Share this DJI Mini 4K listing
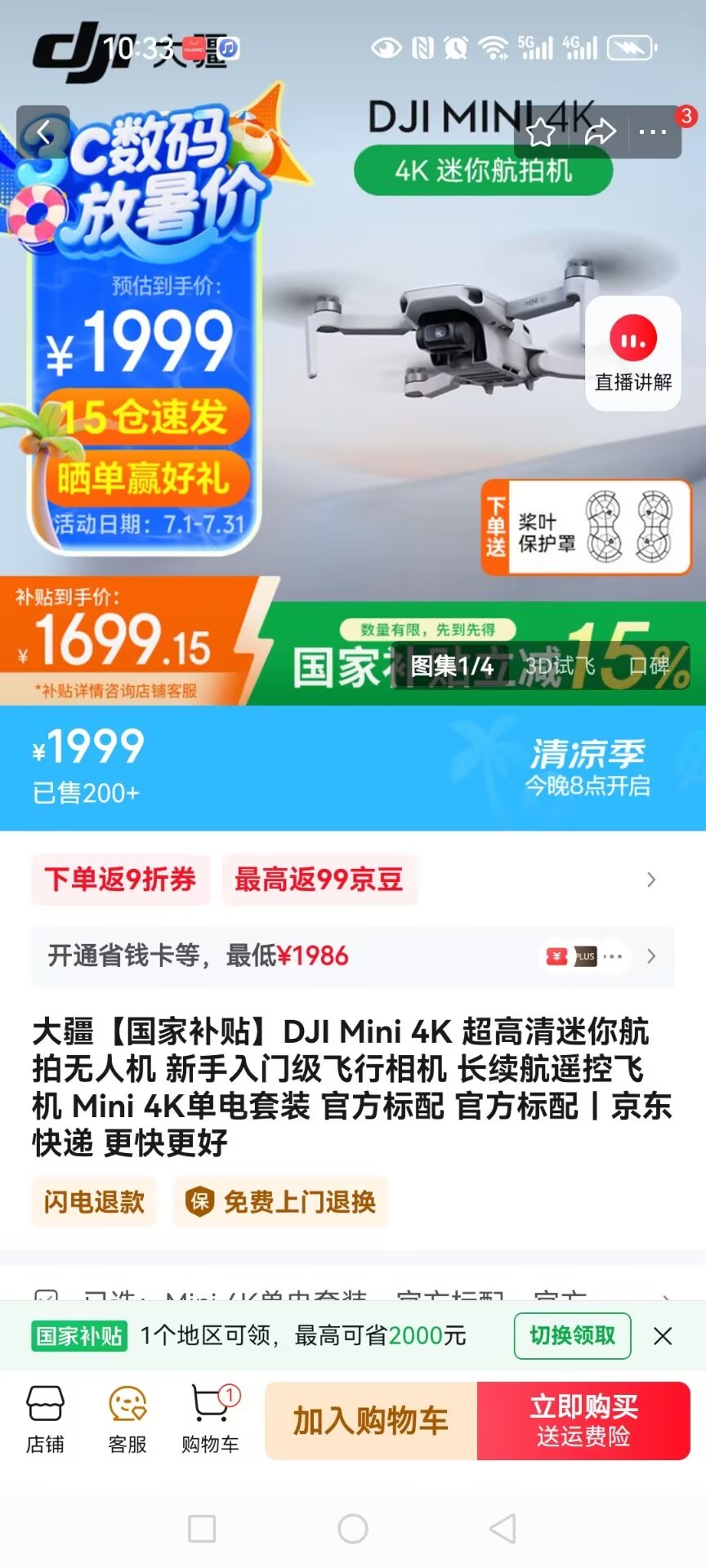The width and height of the screenshot is (706, 1568). coord(600,131)
